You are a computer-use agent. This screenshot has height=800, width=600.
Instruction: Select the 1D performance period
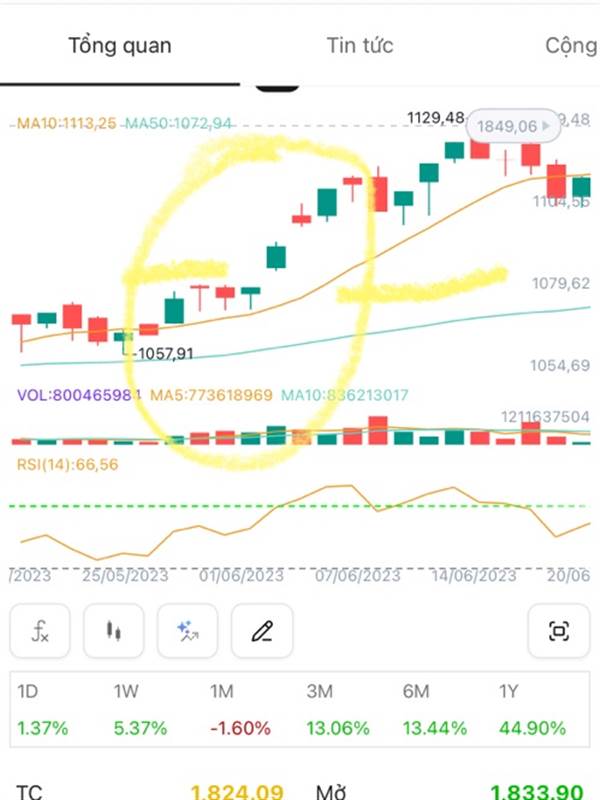43,710
